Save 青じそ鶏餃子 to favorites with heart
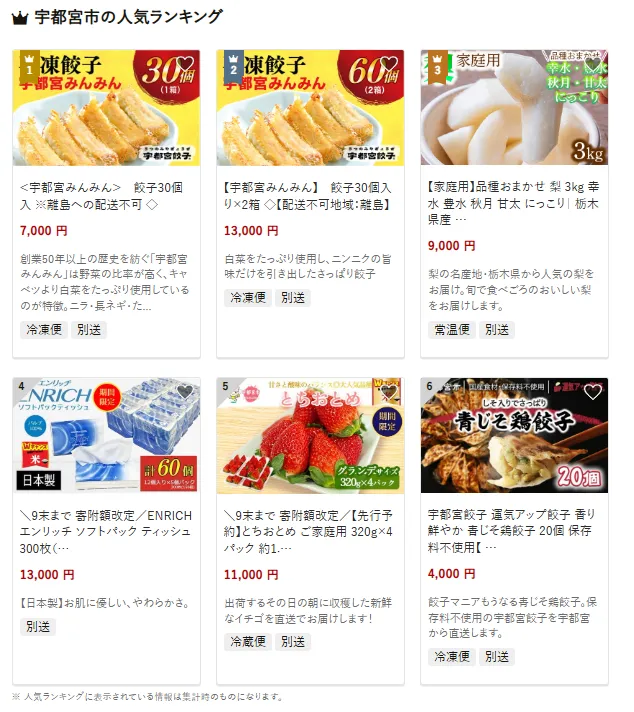This screenshot has width=634, height=712. click(593, 394)
